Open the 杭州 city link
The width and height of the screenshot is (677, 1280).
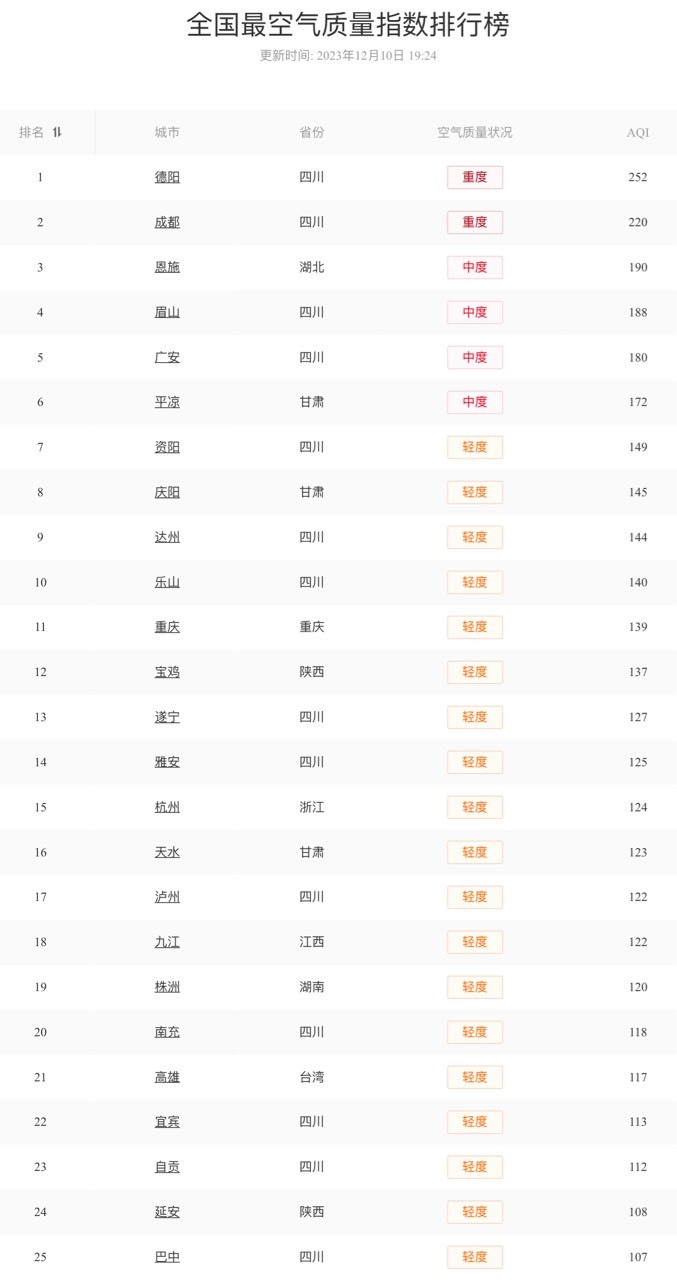pyautogui.click(x=167, y=807)
